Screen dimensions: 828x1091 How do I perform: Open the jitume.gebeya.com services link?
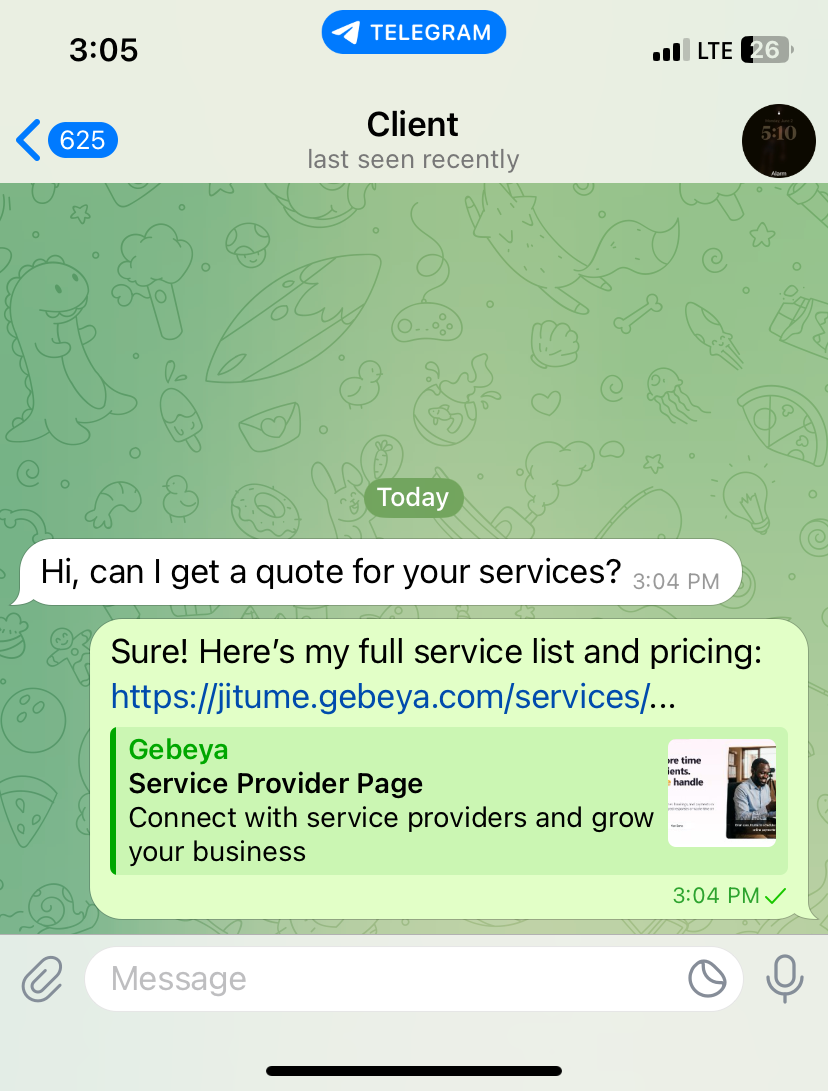click(x=381, y=696)
